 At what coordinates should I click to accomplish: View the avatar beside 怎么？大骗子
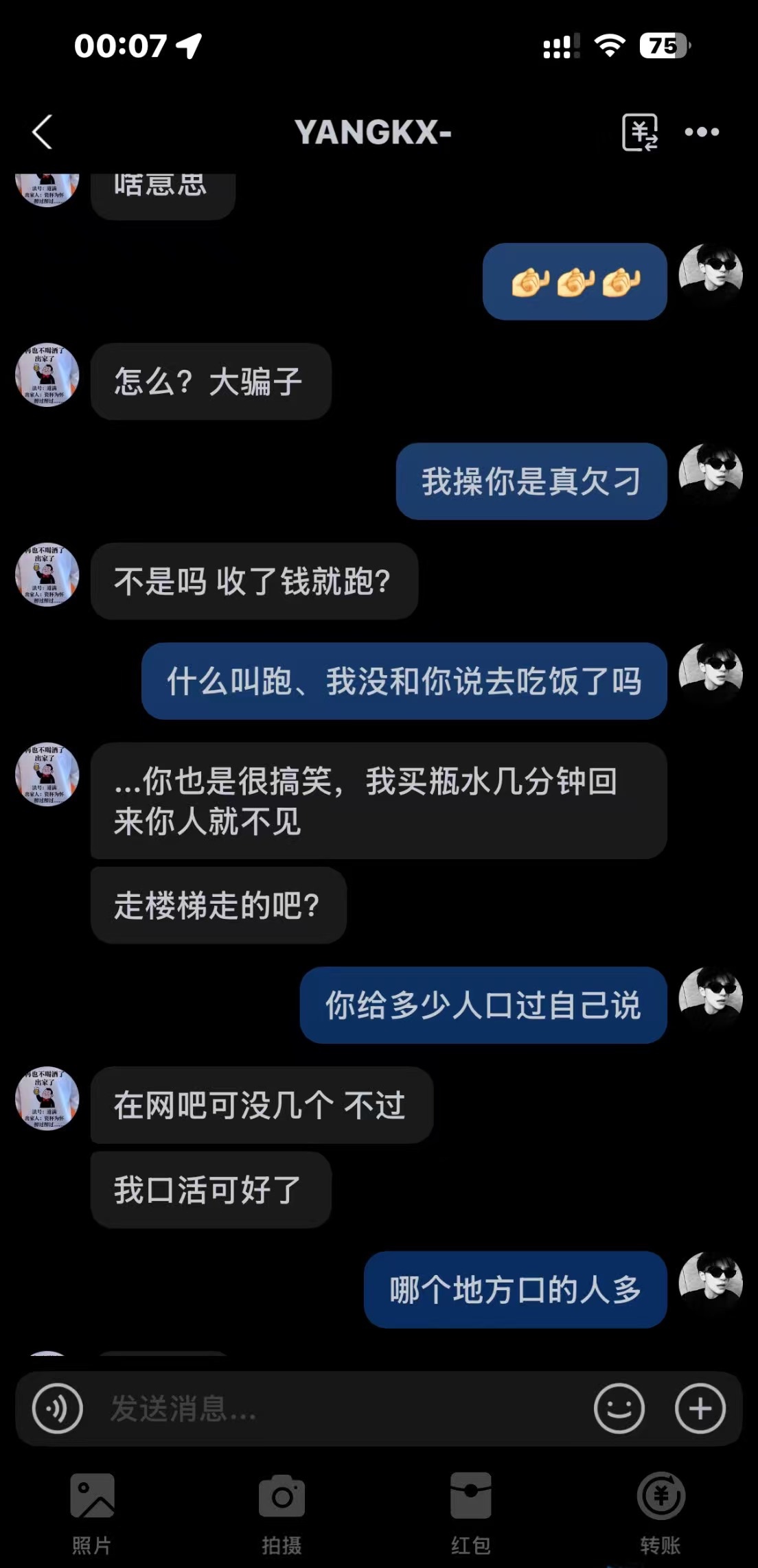click(47, 375)
